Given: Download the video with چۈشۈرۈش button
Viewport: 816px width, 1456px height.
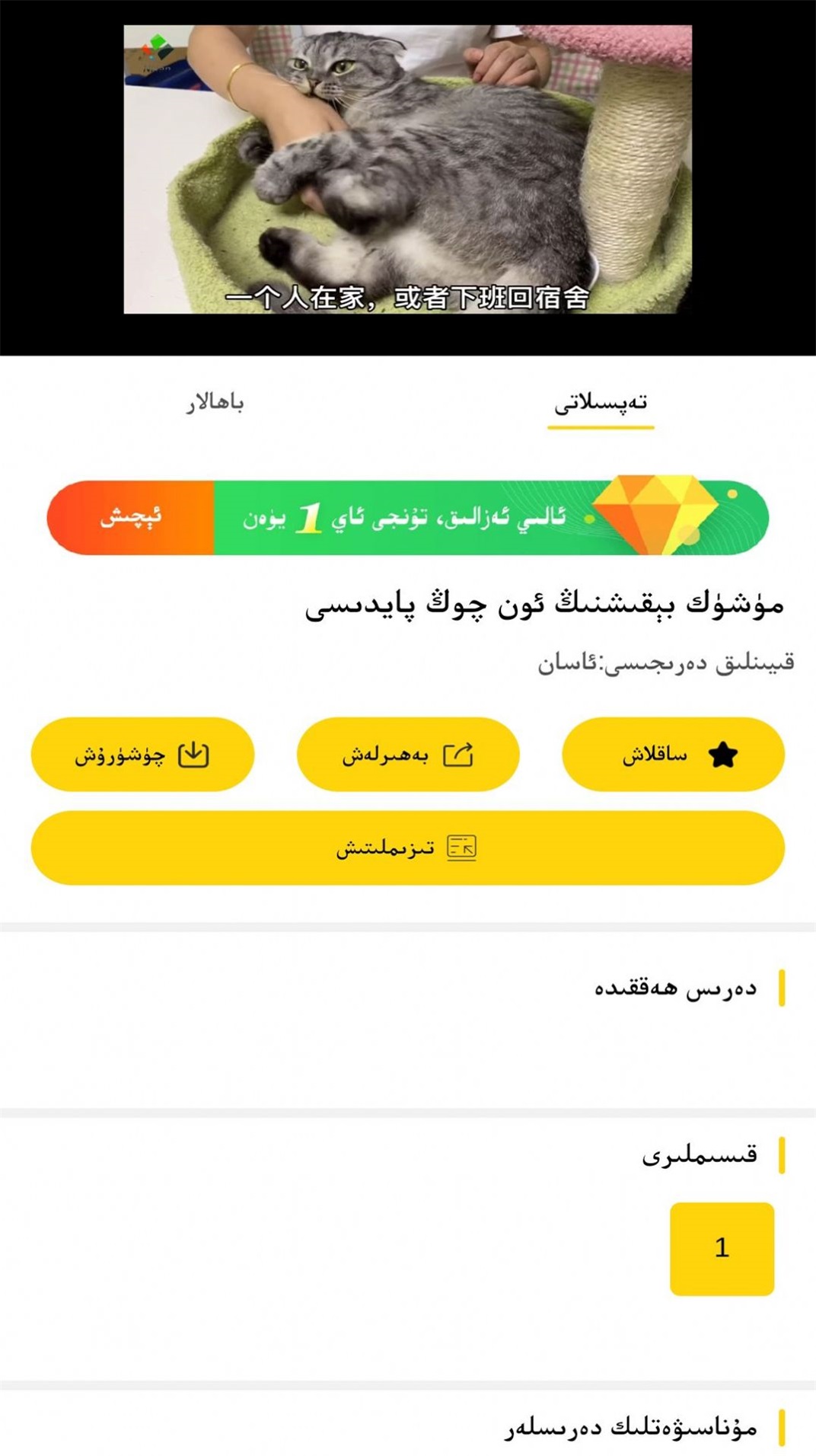Looking at the screenshot, I should pyautogui.click(x=142, y=755).
